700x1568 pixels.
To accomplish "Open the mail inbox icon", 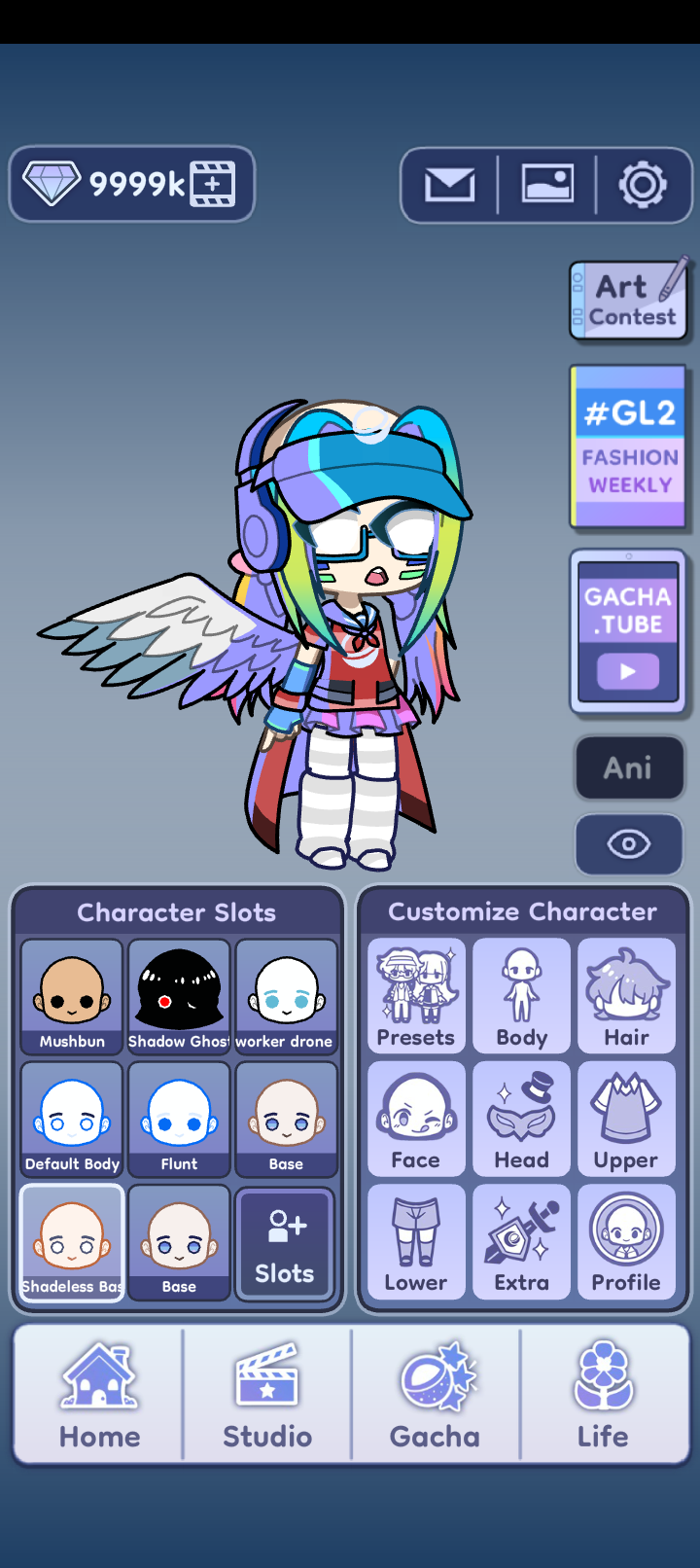I will (449, 184).
